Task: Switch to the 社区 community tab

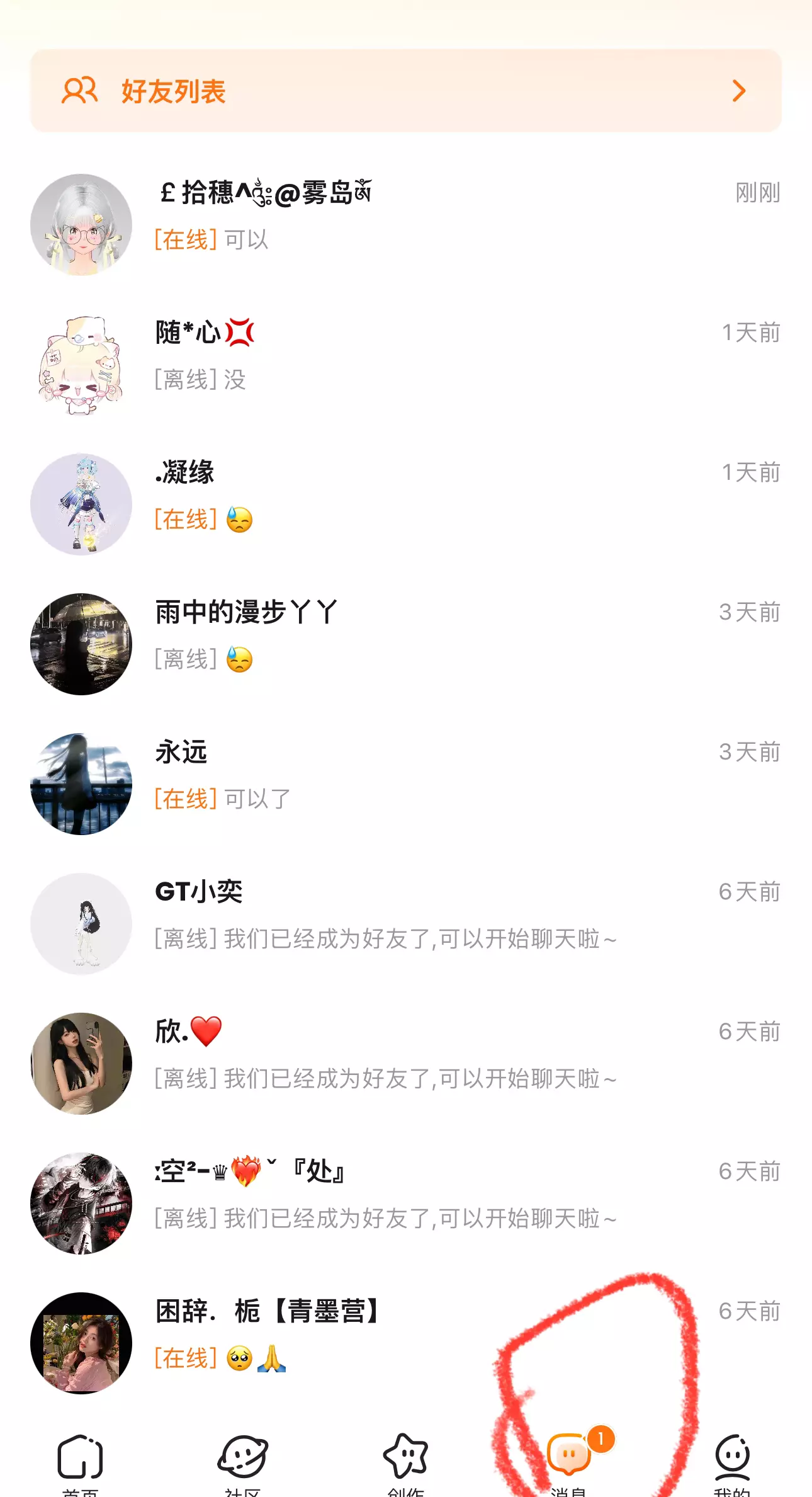Action: tap(243, 1462)
